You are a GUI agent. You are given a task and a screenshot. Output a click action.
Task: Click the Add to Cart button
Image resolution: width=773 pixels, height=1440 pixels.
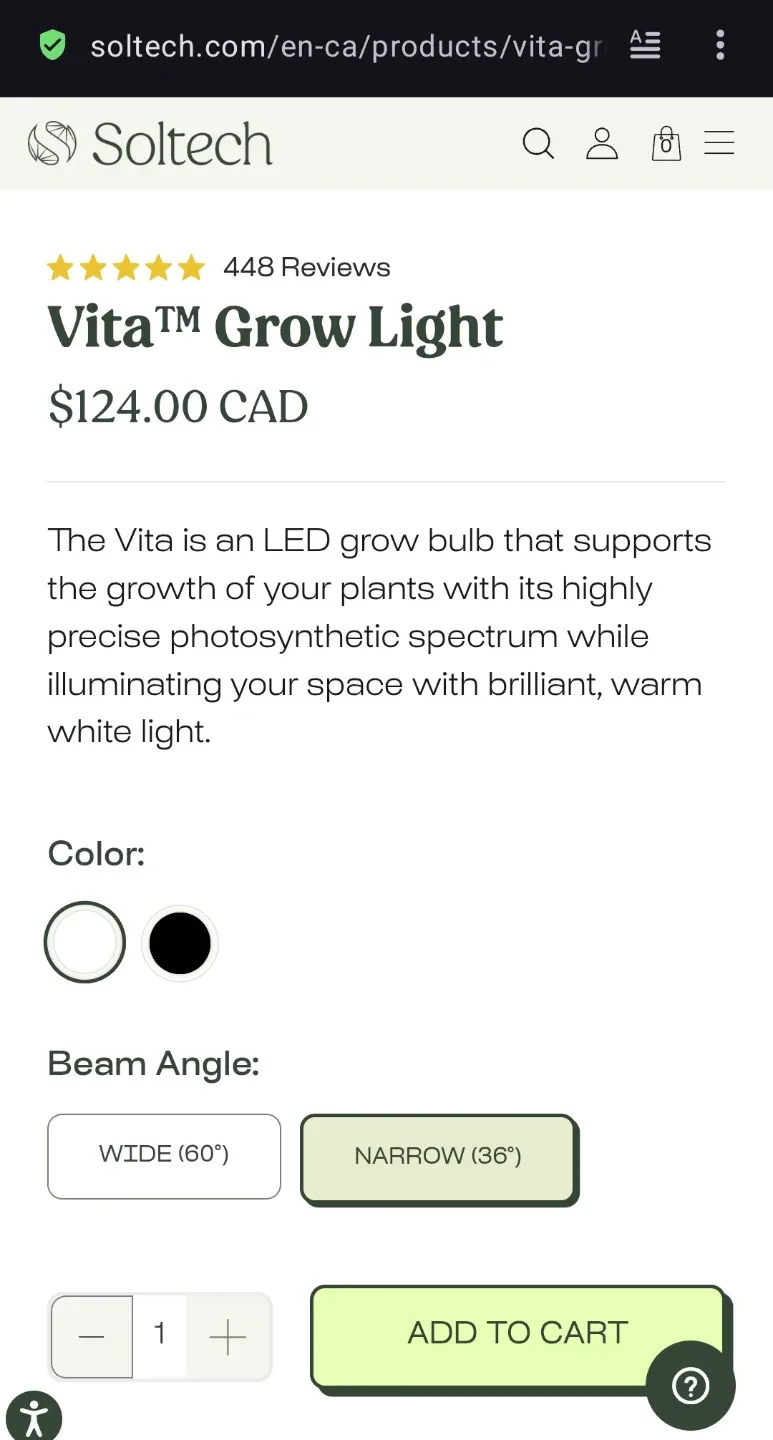tap(516, 1332)
